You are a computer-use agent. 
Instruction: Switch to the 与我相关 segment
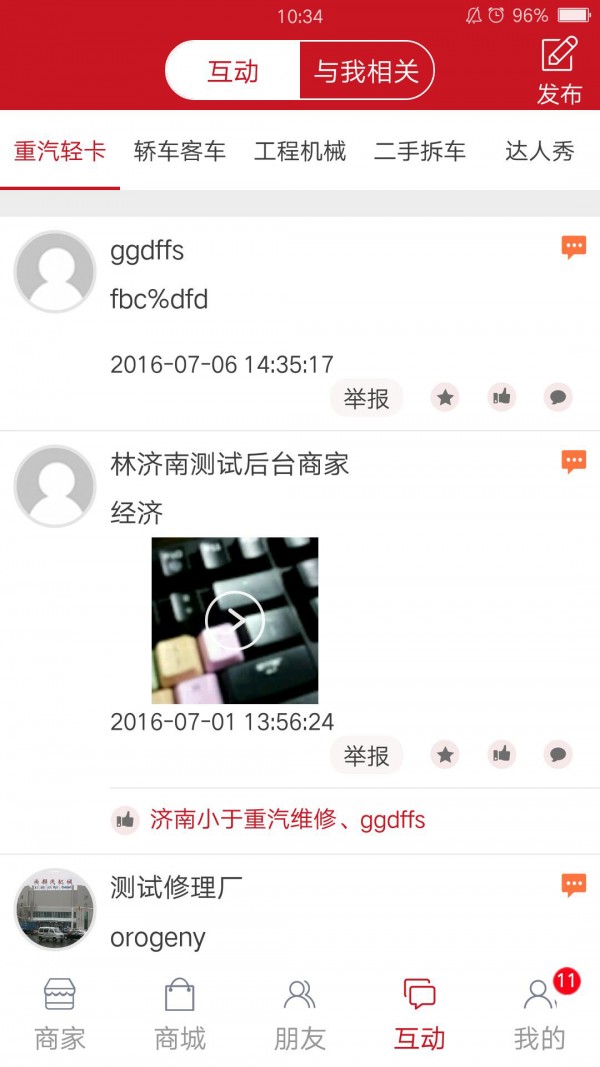pos(366,71)
